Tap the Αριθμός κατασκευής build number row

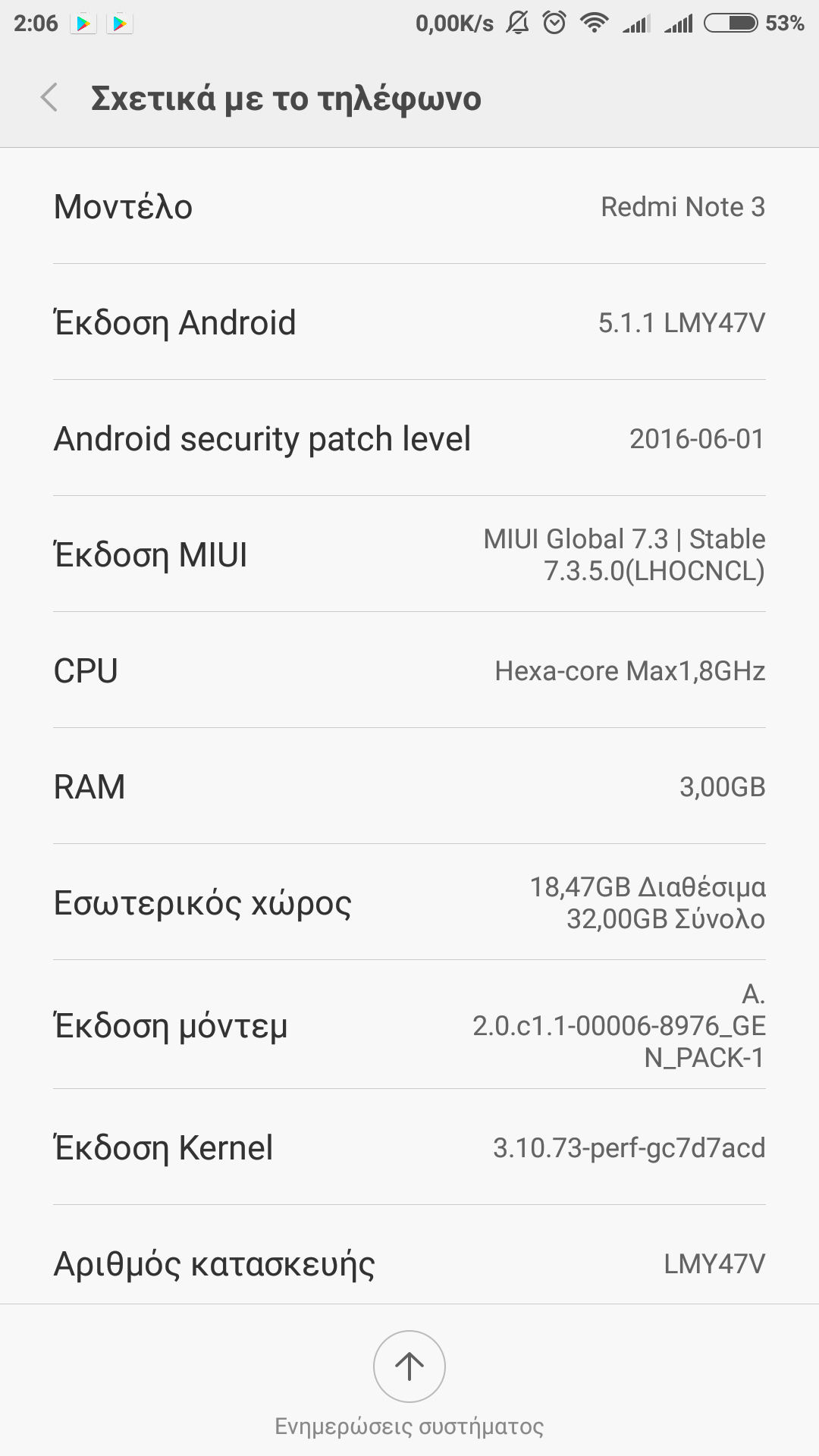point(409,1263)
